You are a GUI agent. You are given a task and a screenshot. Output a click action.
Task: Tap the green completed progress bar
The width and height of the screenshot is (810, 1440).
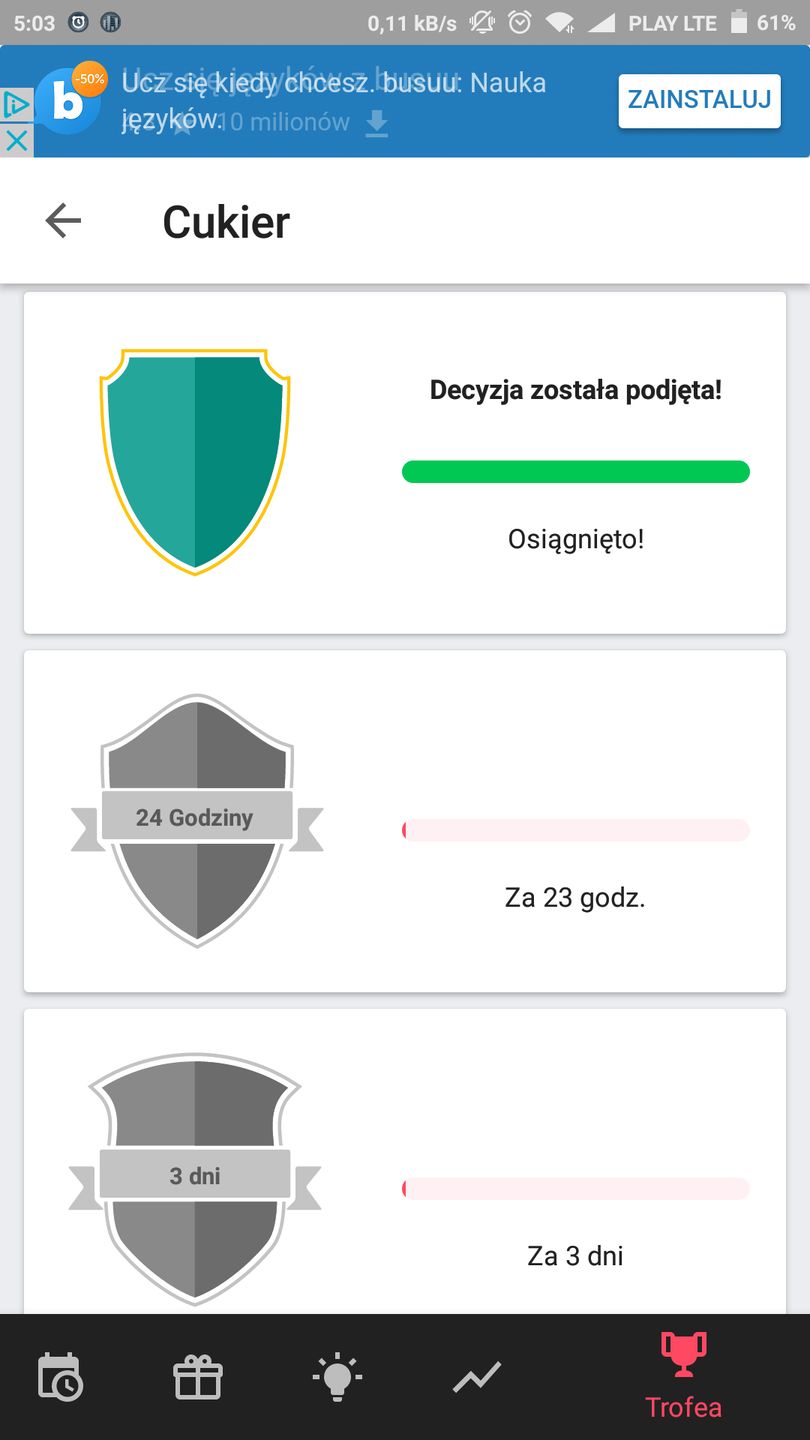pos(575,470)
